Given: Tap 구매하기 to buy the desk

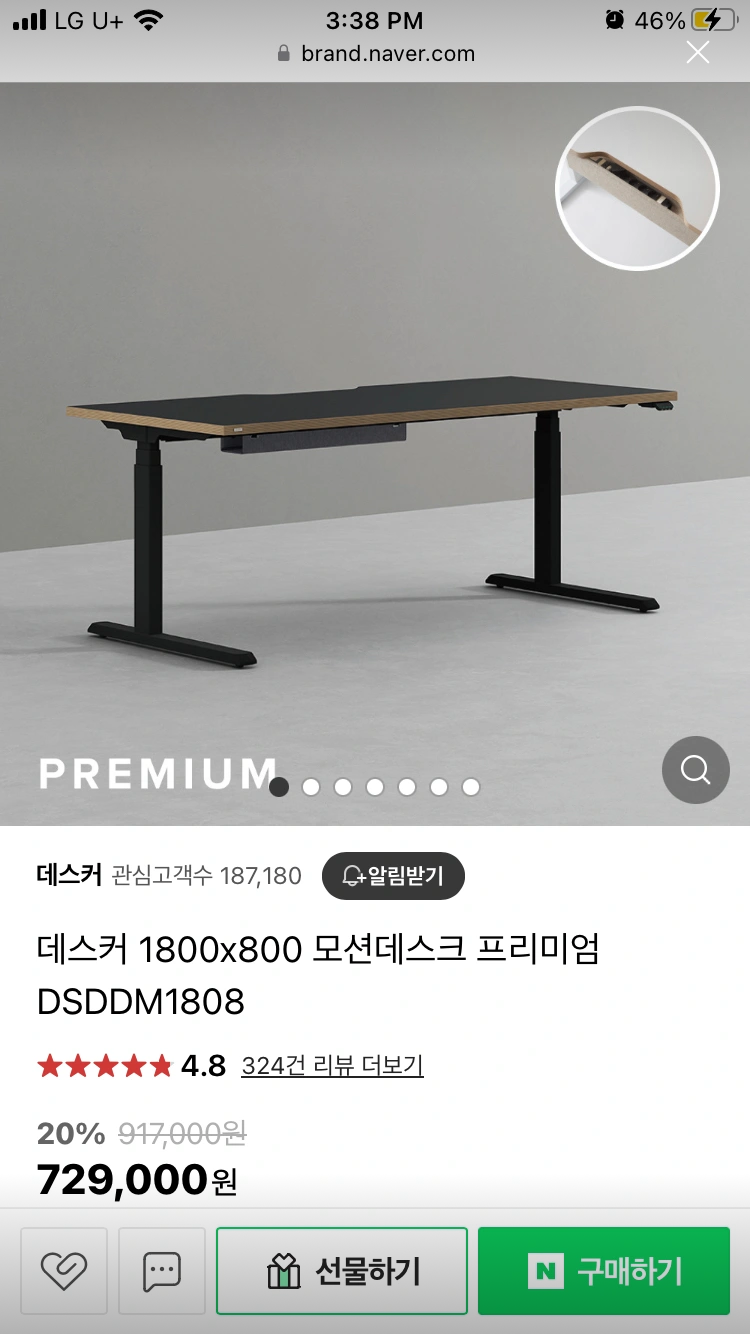Looking at the screenshot, I should point(603,1271).
